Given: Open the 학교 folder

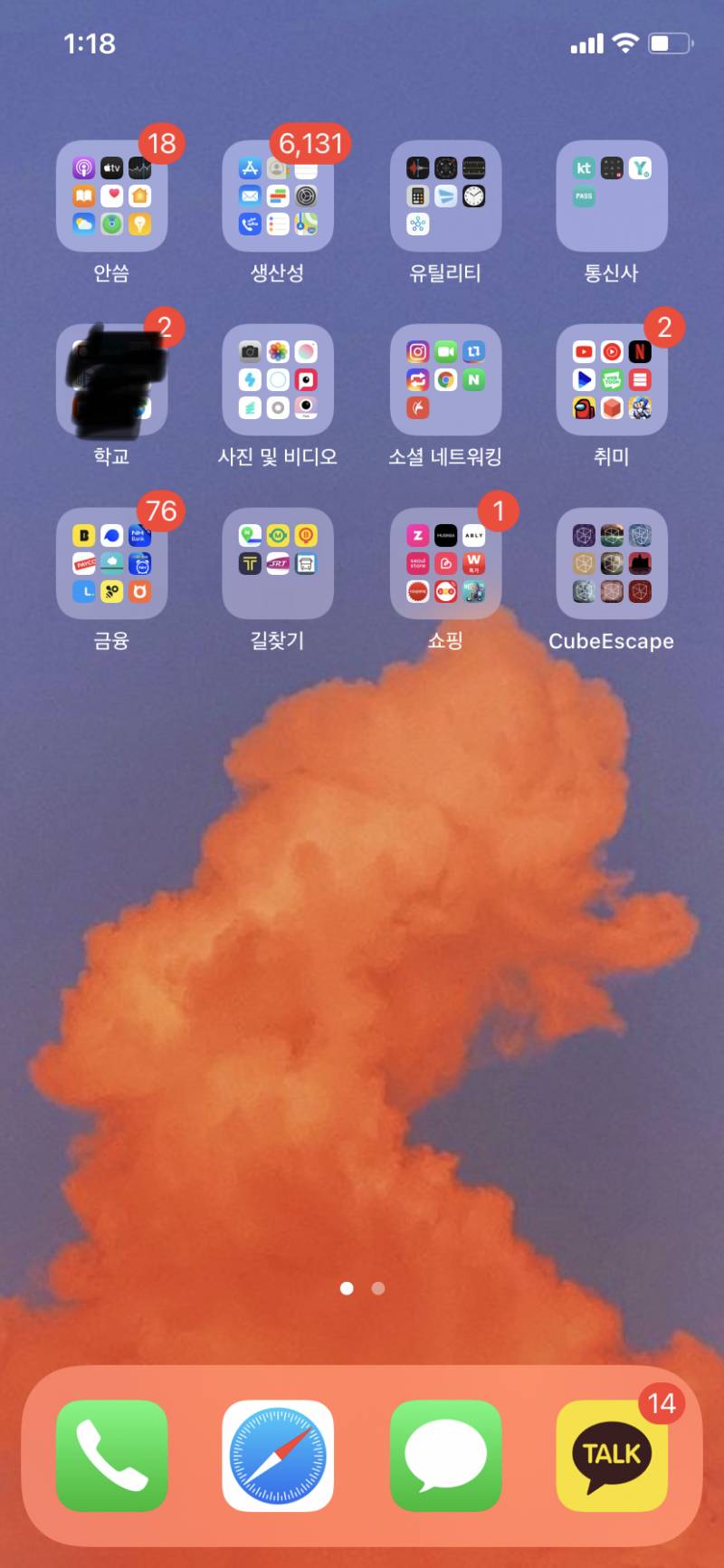Looking at the screenshot, I should click(x=111, y=380).
